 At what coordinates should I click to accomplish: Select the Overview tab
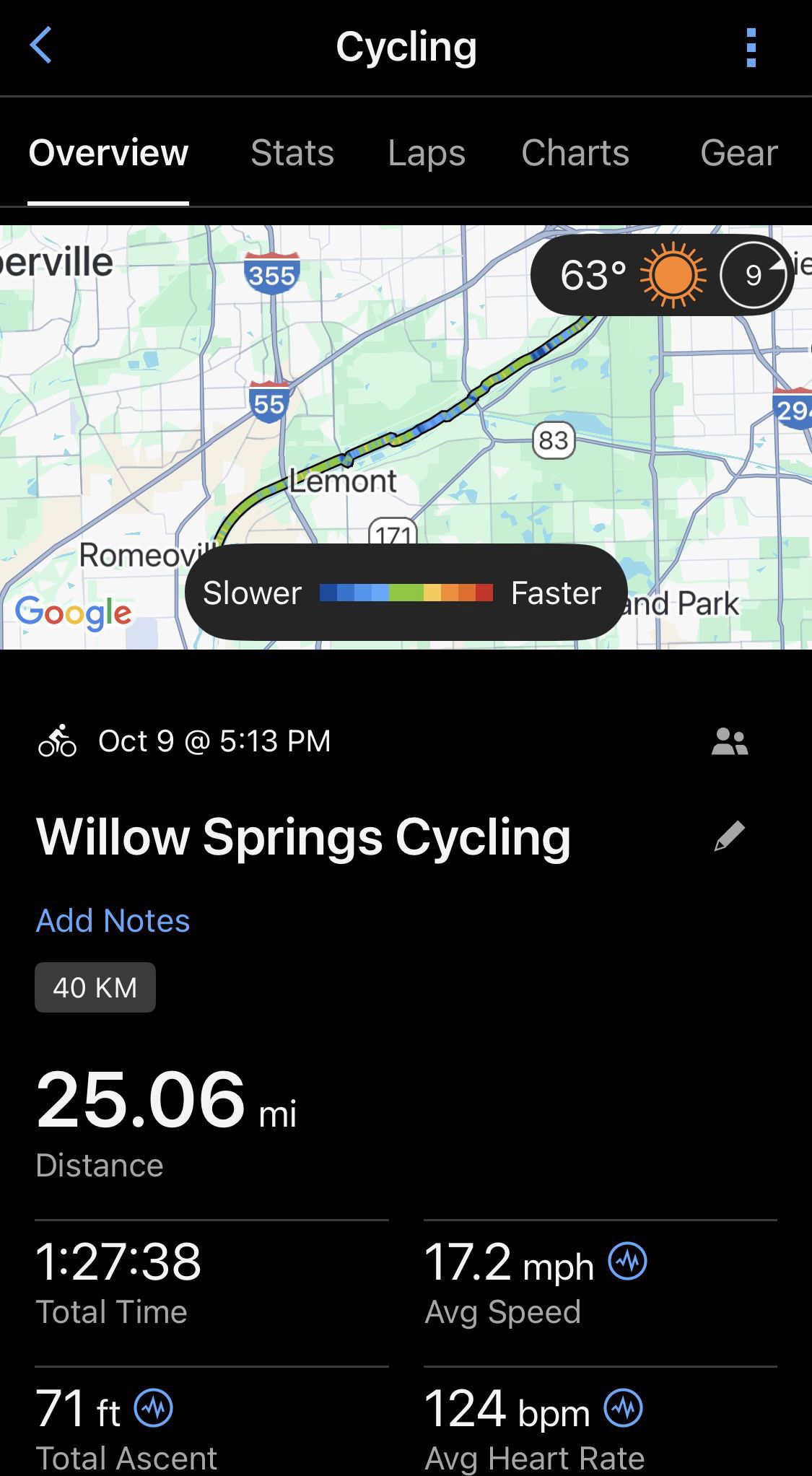108,153
